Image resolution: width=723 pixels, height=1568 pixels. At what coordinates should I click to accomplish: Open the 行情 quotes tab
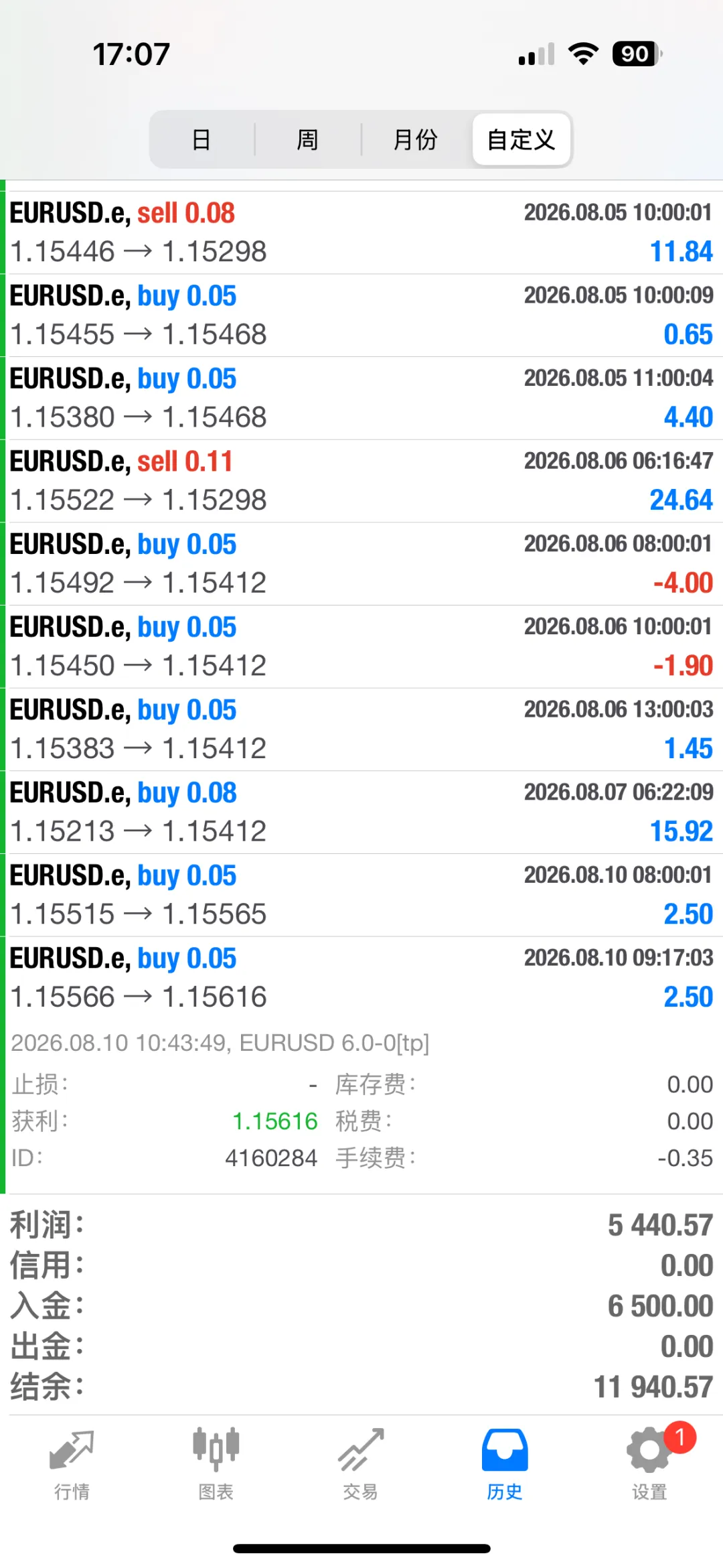[72, 1464]
